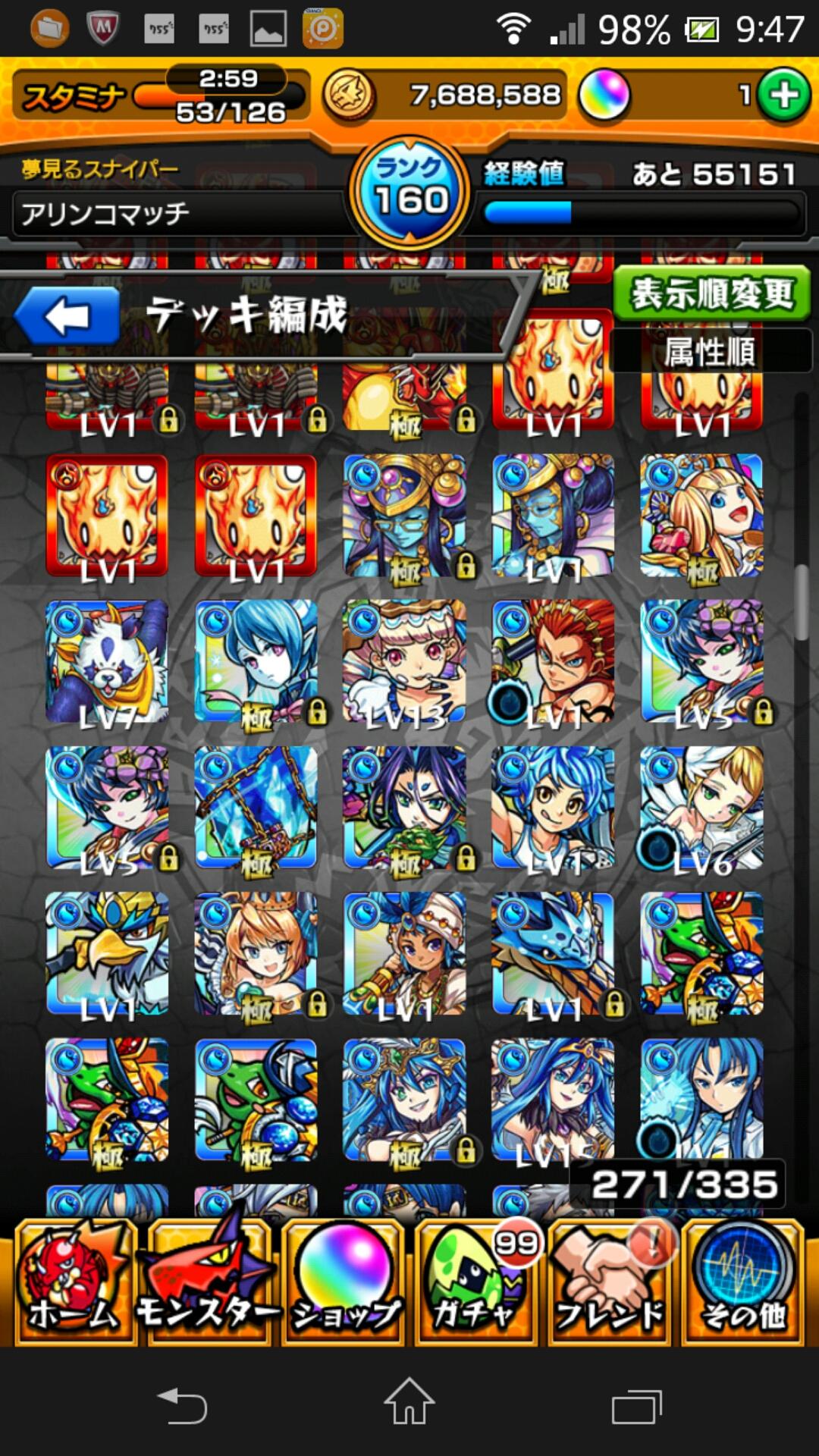Pick the blonde angel monster LV6
Image resolution: width=819 pixels, height=1456 pixels.
(x=701, y=807)
